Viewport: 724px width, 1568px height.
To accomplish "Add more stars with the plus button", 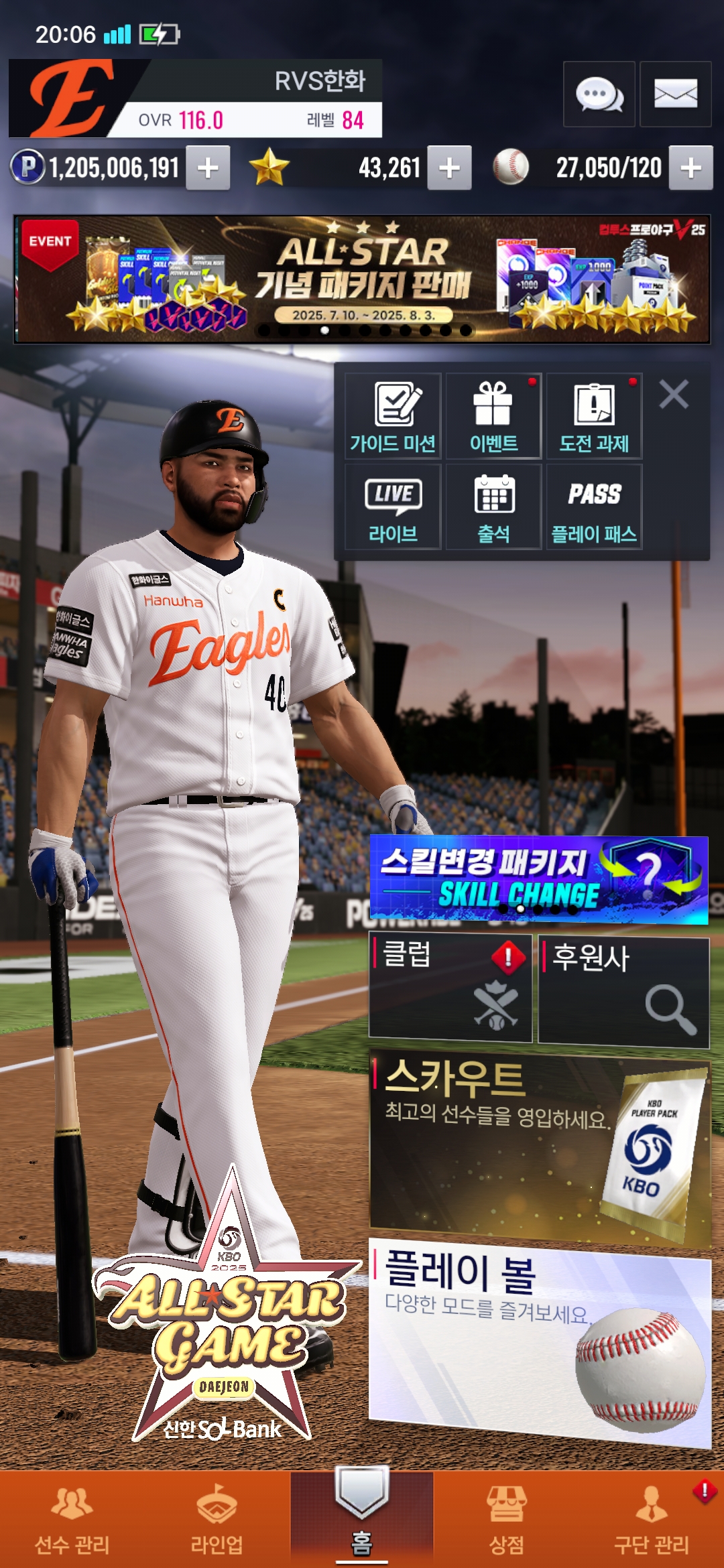I will (x=449, y=168).
